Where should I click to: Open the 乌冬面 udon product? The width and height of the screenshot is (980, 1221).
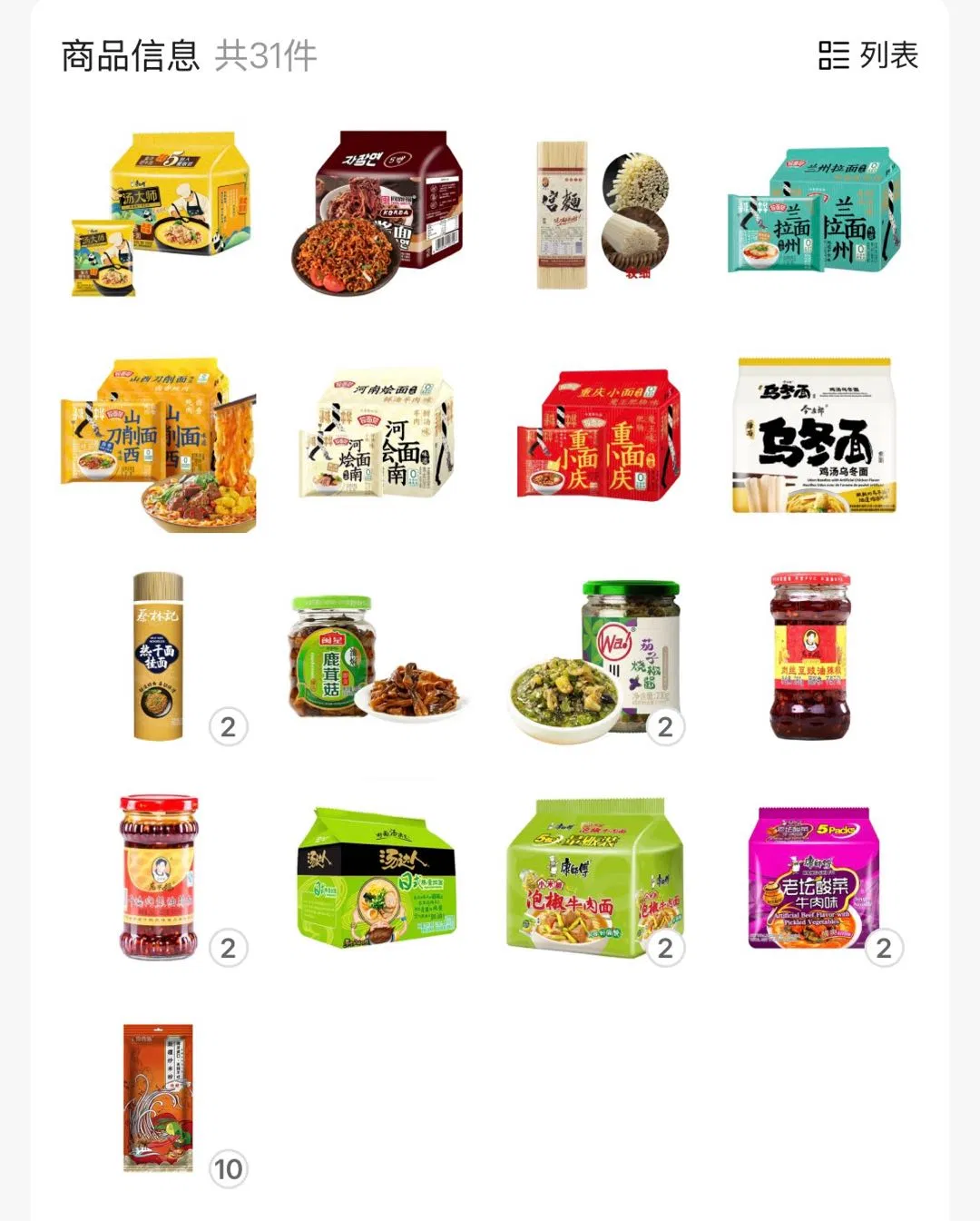814,436
